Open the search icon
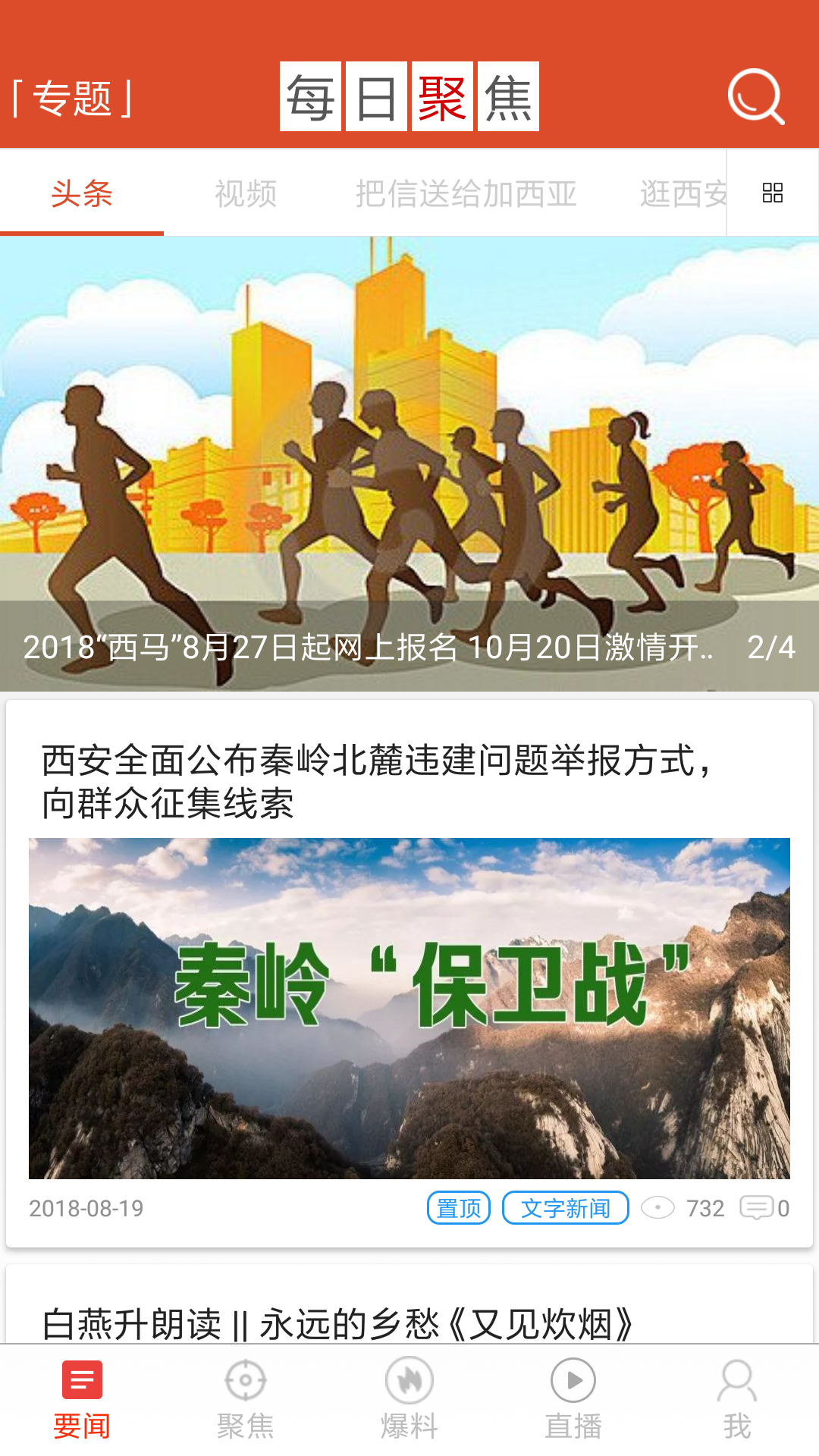 point(755,96)
